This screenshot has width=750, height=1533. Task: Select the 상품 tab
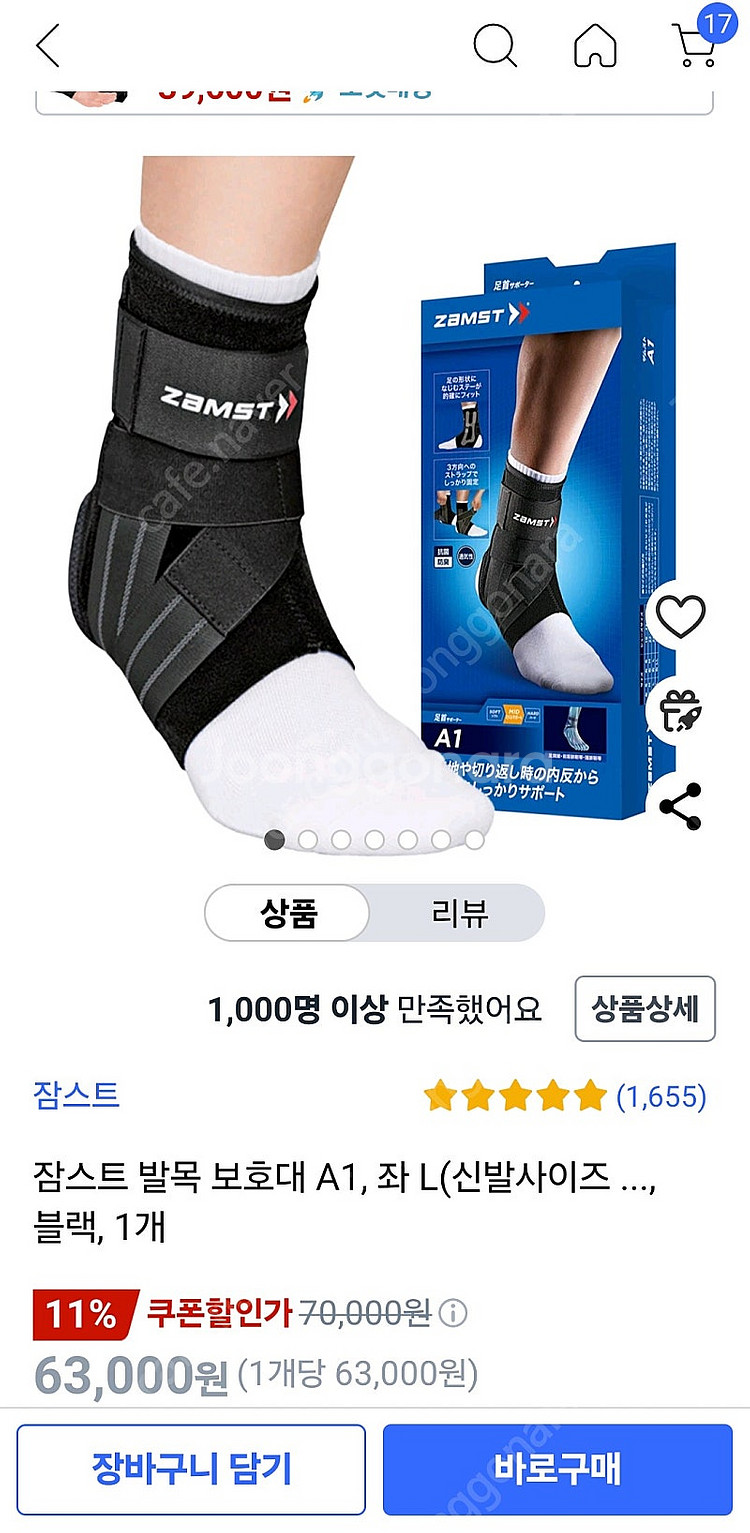click(287, 913)
